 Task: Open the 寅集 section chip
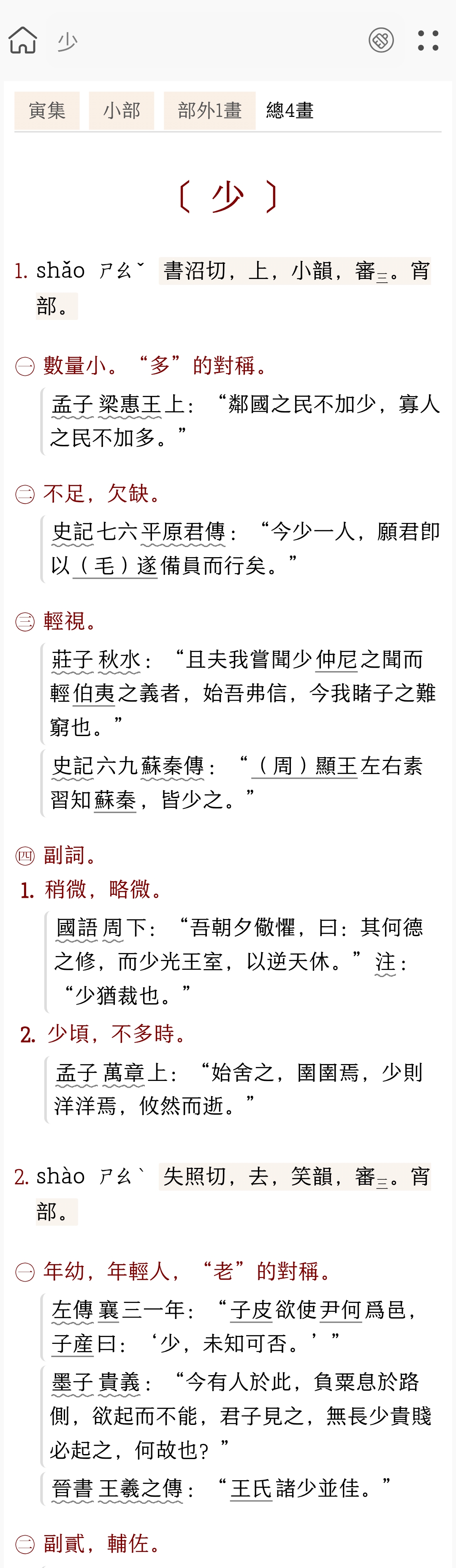(x=47, y=111)
